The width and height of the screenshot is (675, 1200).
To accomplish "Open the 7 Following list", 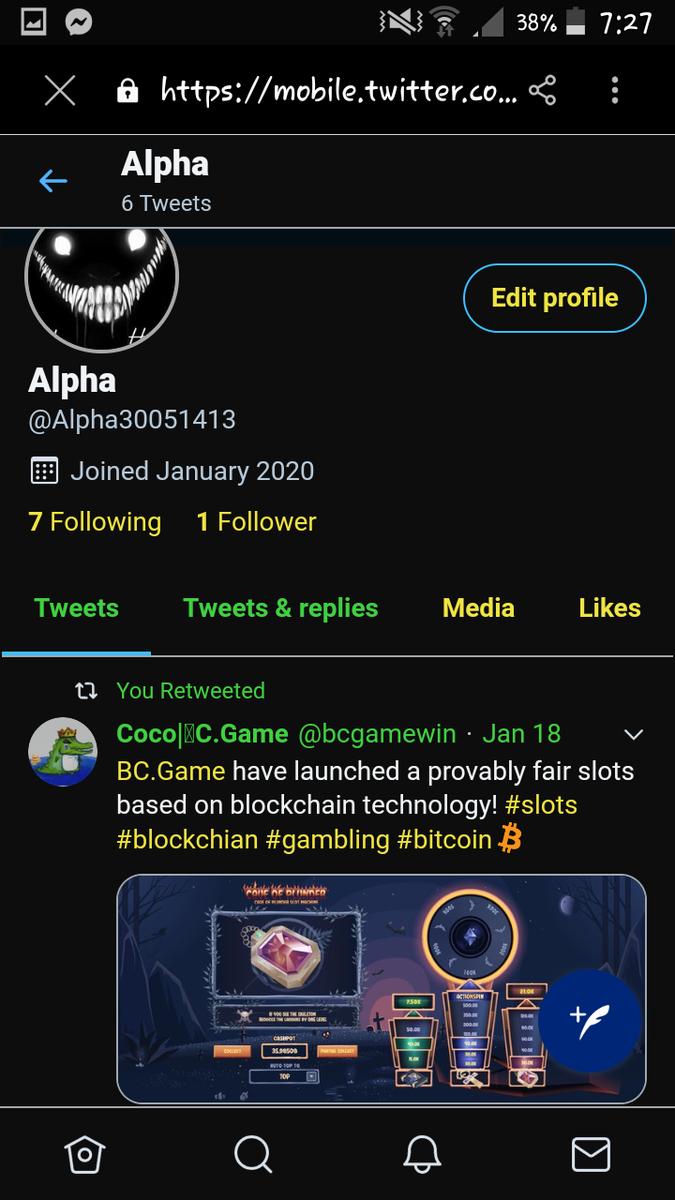I will 95,522.
